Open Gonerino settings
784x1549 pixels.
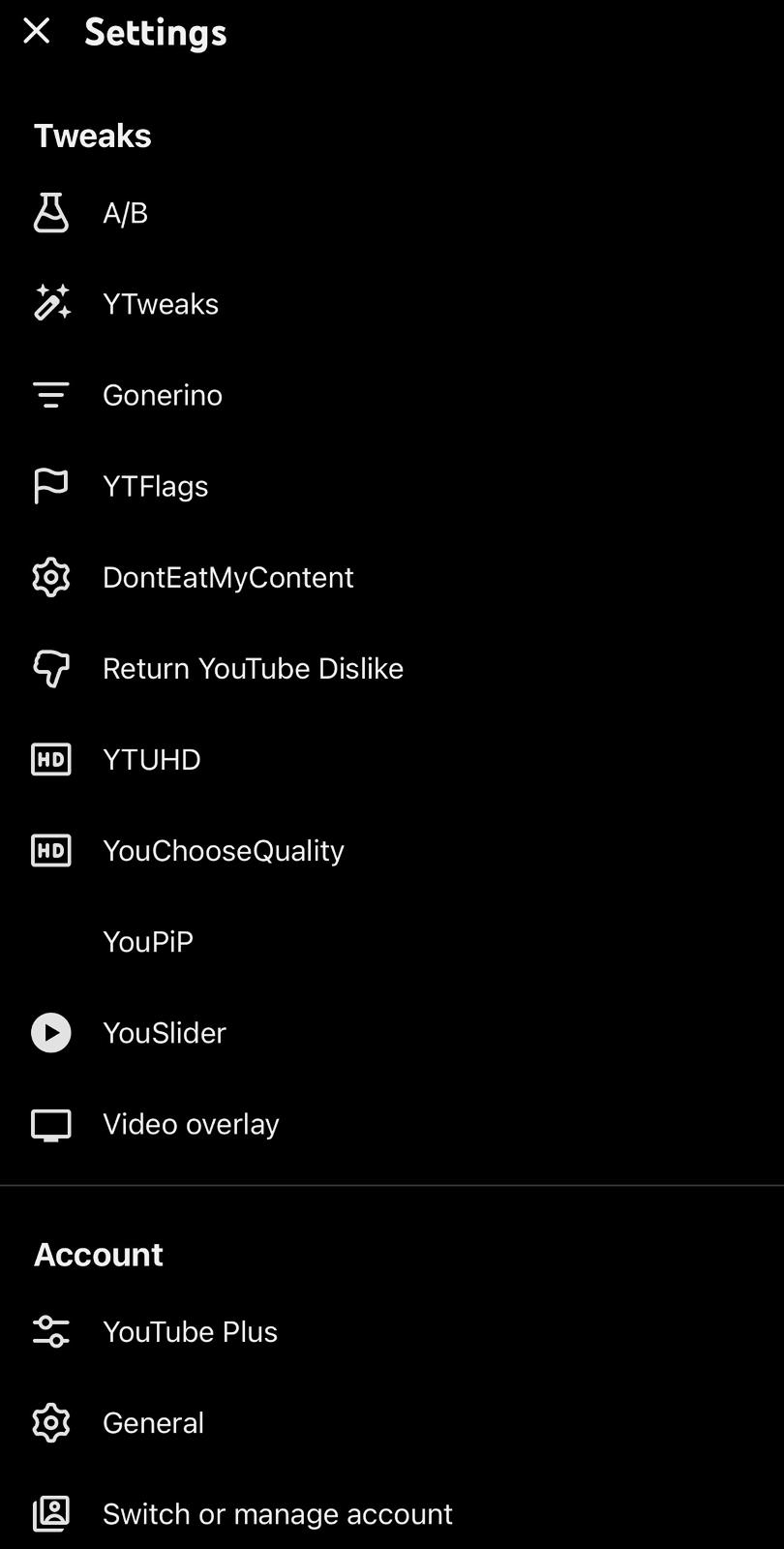tap(392, 395)
